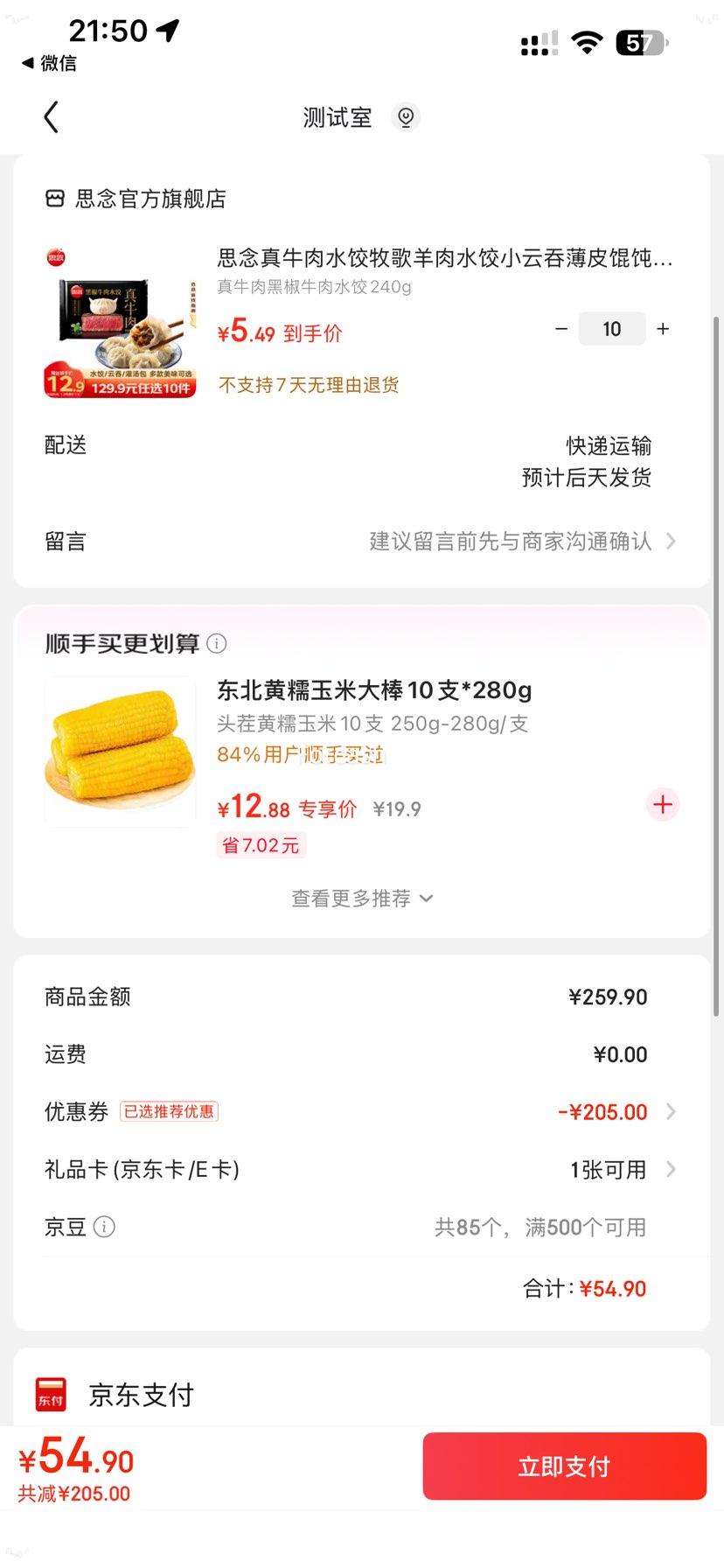Open the 思念官方旗舰店 store page
This screenshot has height=1568, width=724.
(x=149, y=199)
